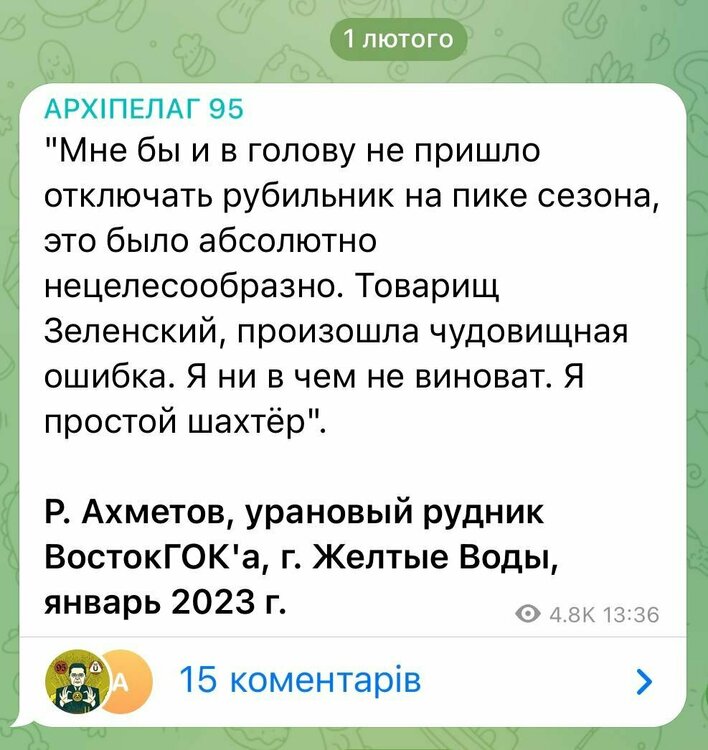
Task: Open the 15 коментарів thread
Action: click(x=299, y=681)
